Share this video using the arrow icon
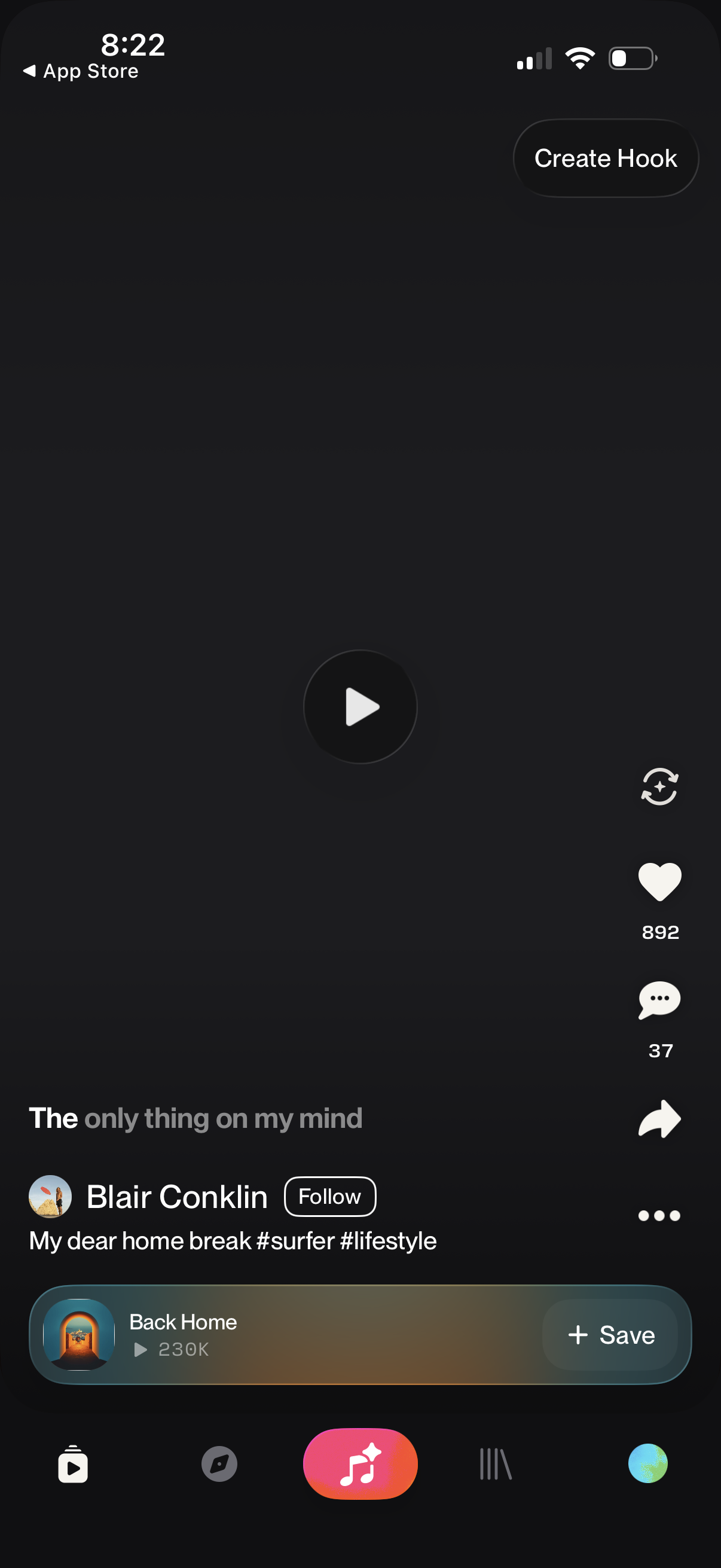 pyautogui.click(x=659, y=1118)
